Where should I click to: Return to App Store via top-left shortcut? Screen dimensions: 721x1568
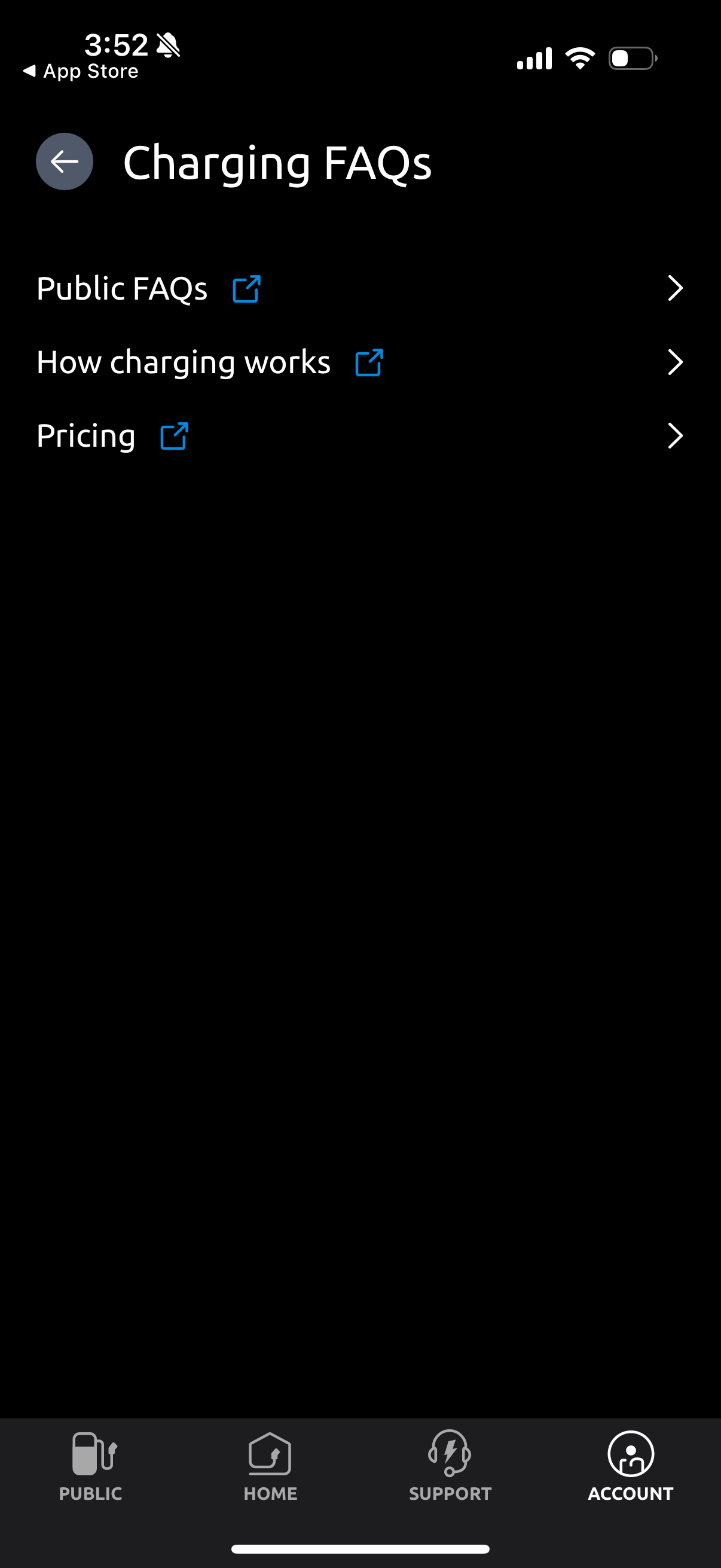[x=81, y=71]
